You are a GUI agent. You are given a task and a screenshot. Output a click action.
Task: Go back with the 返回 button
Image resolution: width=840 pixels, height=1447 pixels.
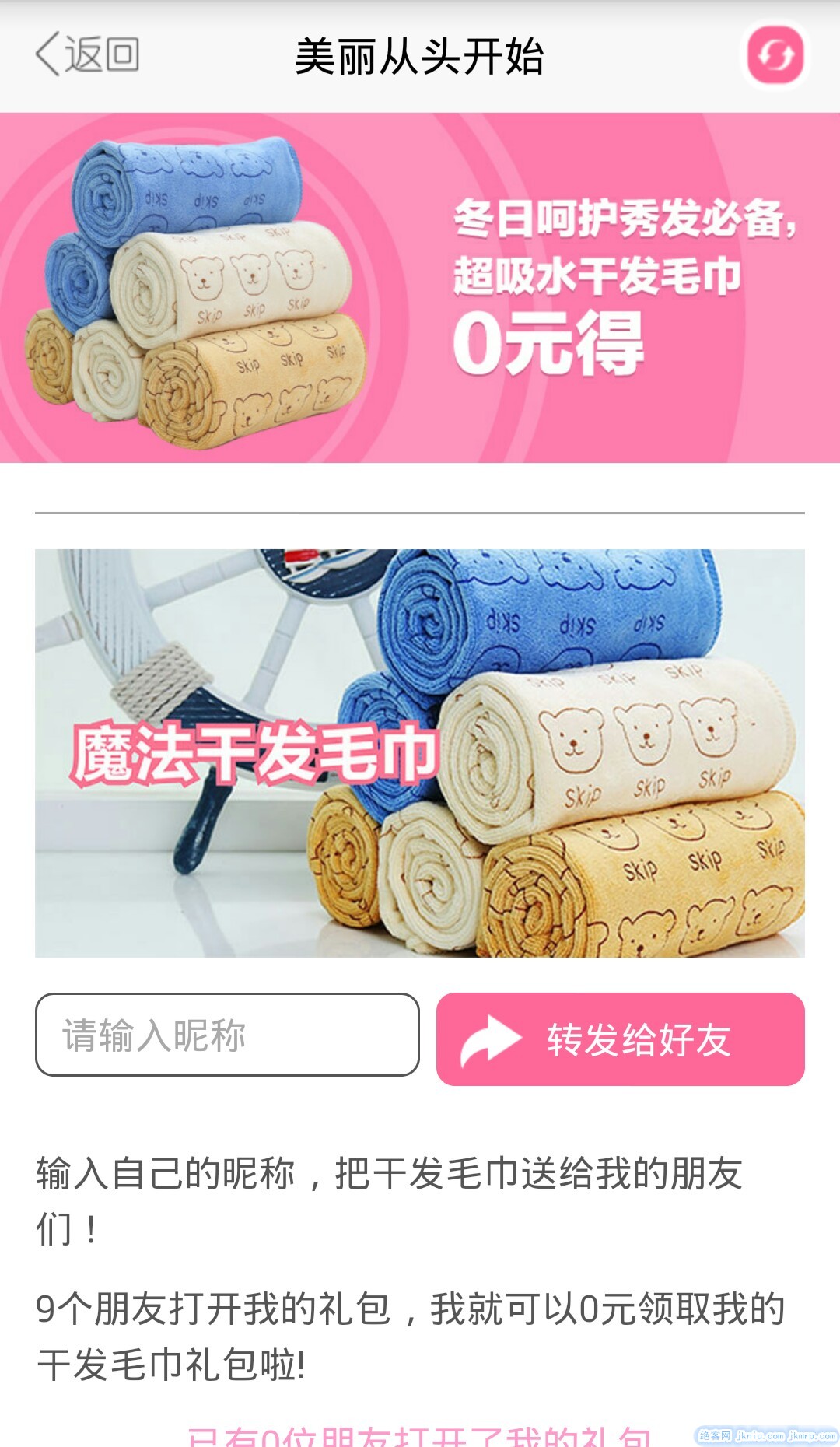[x=87, y=54]
